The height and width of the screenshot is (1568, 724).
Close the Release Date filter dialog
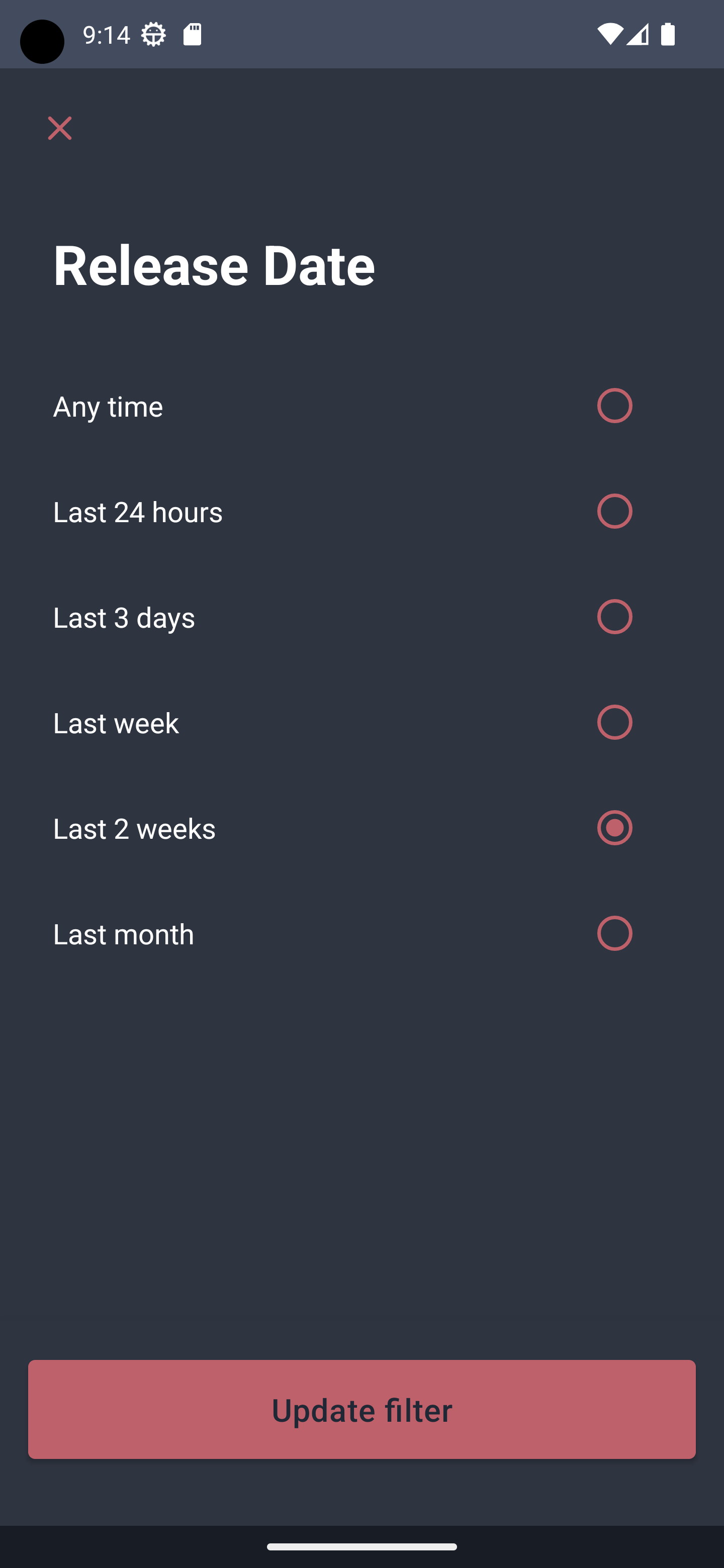click(59, 128)
